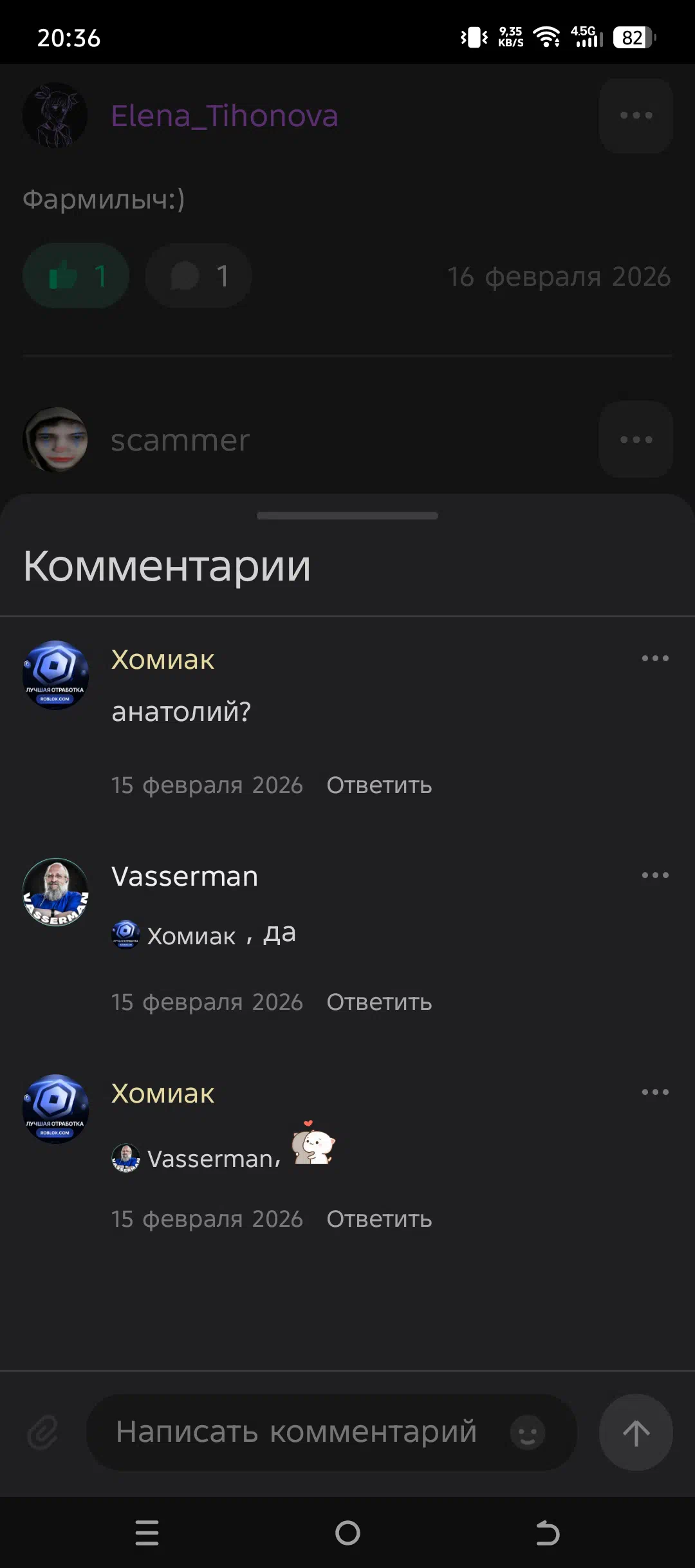The image size is (695, 1568).
Task: Open Vasserman's profile picture
Action: click(x=56, y=892)
